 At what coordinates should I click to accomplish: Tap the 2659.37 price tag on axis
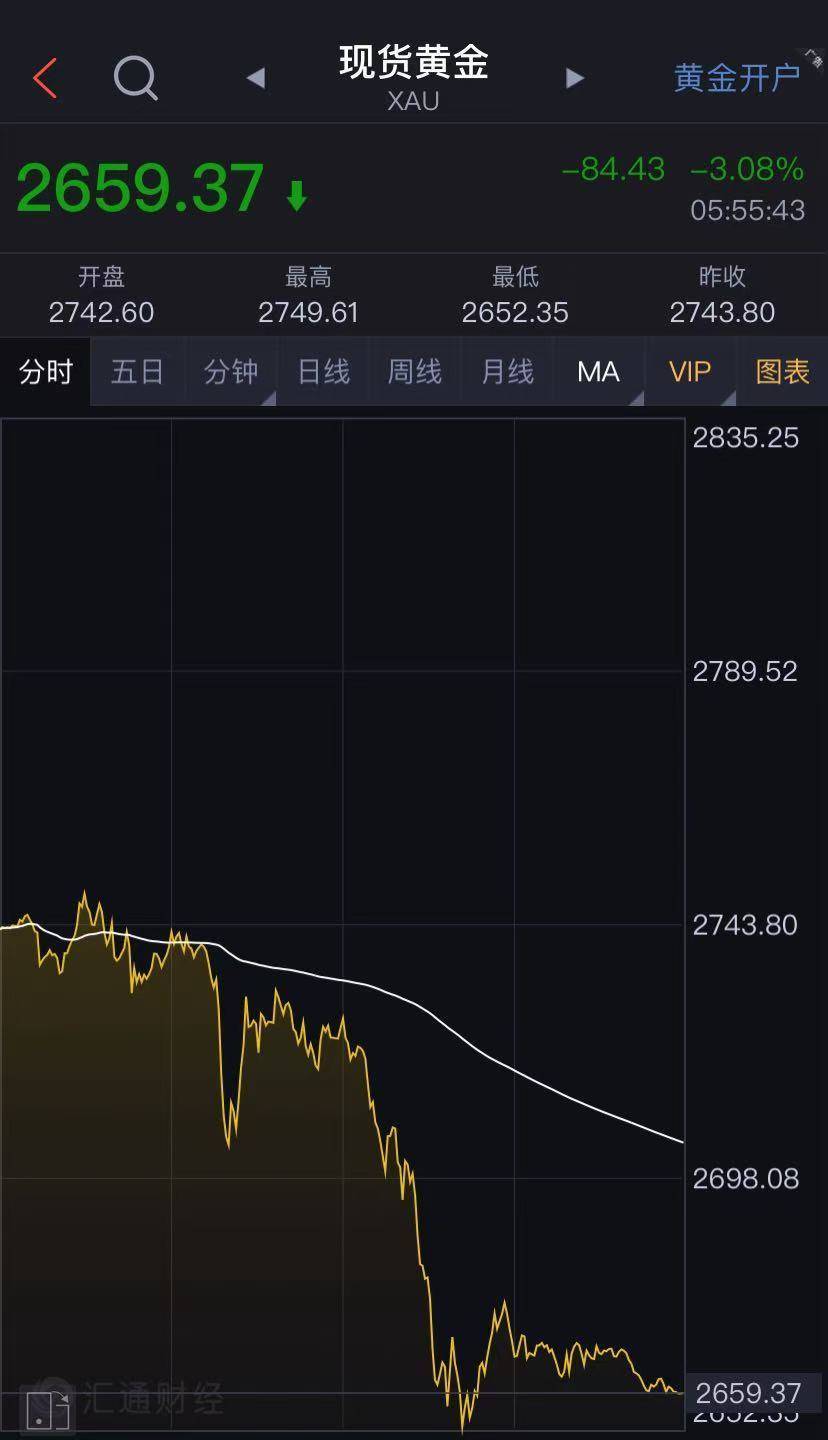748,1393
